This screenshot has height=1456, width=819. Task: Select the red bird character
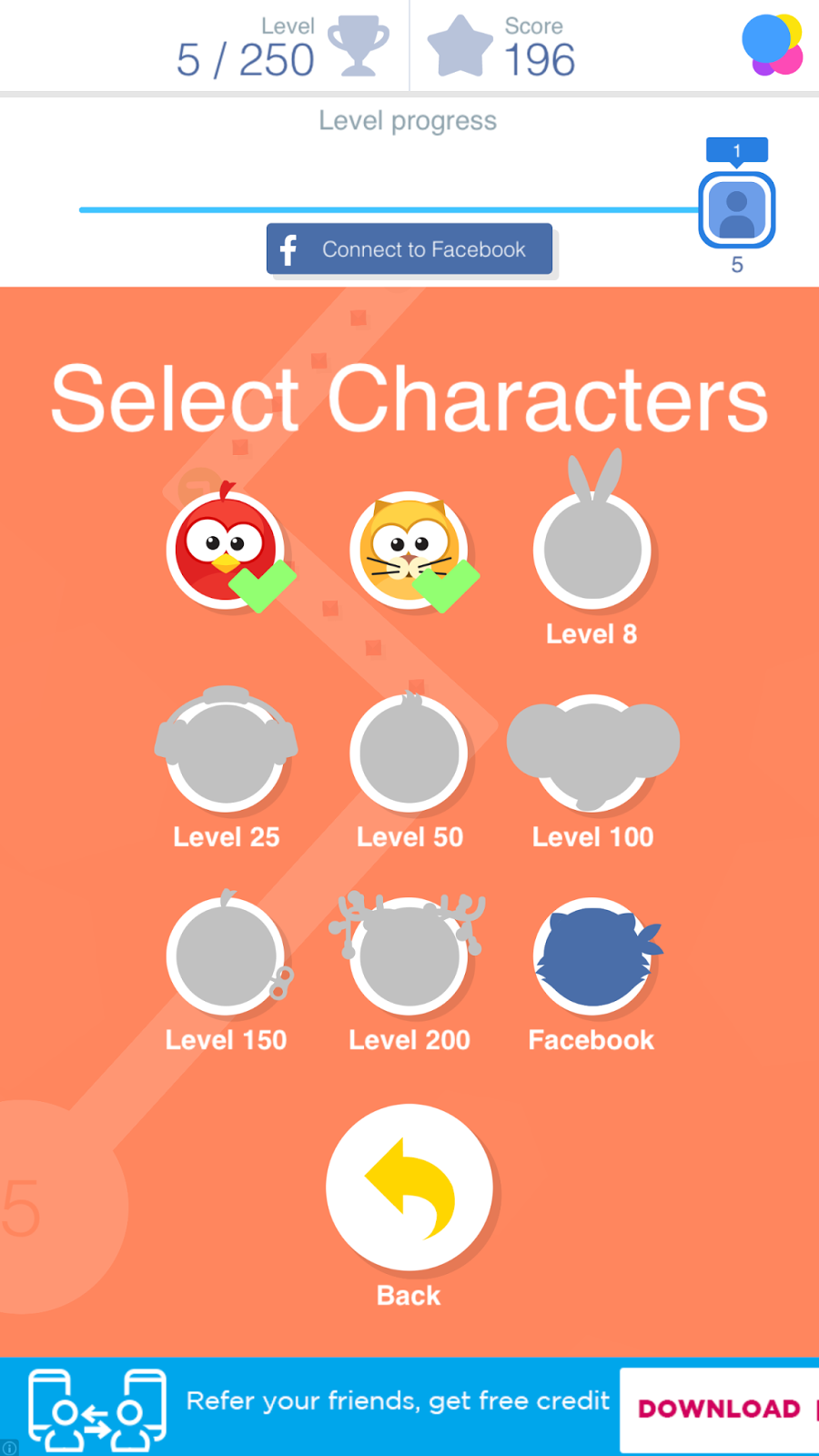coord(226,550)
